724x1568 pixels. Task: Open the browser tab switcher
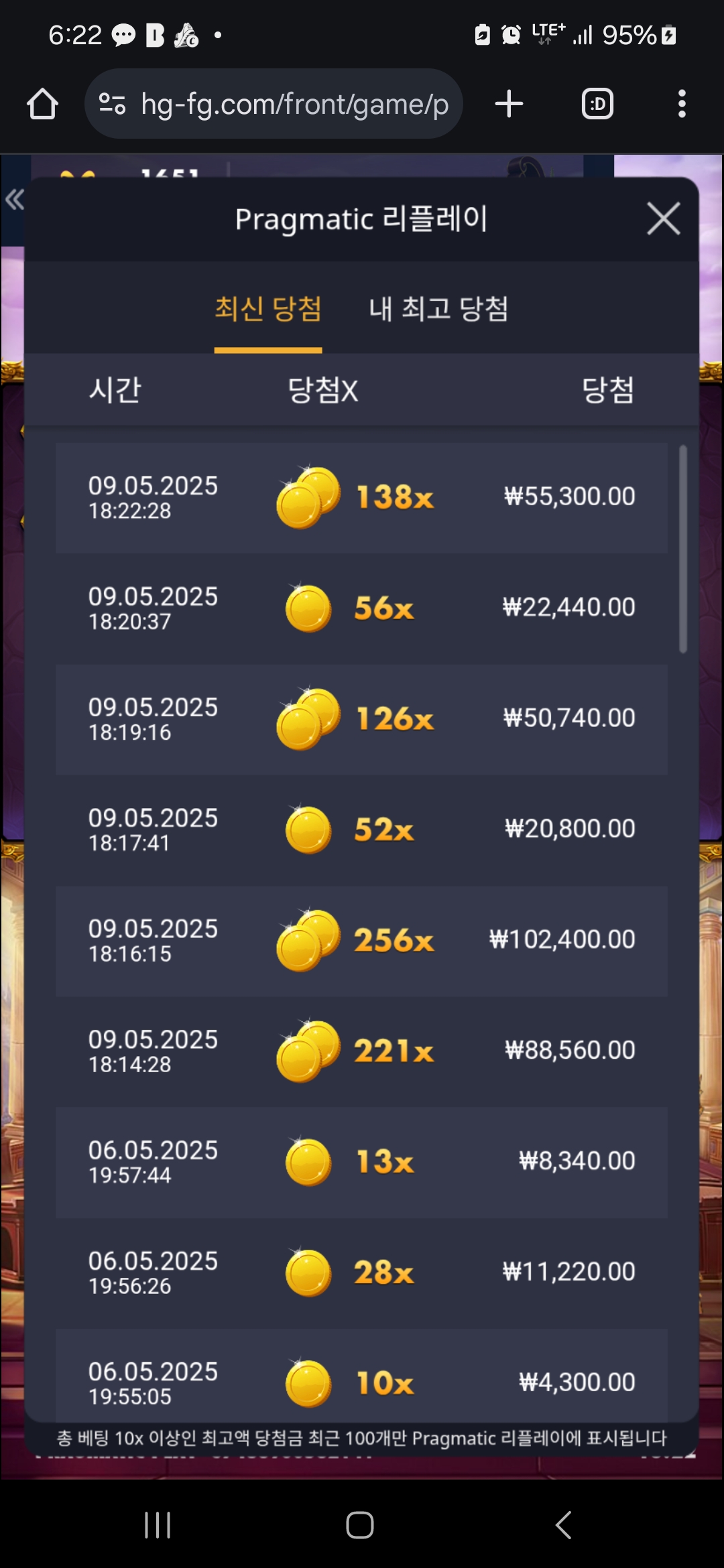(597, 104)
